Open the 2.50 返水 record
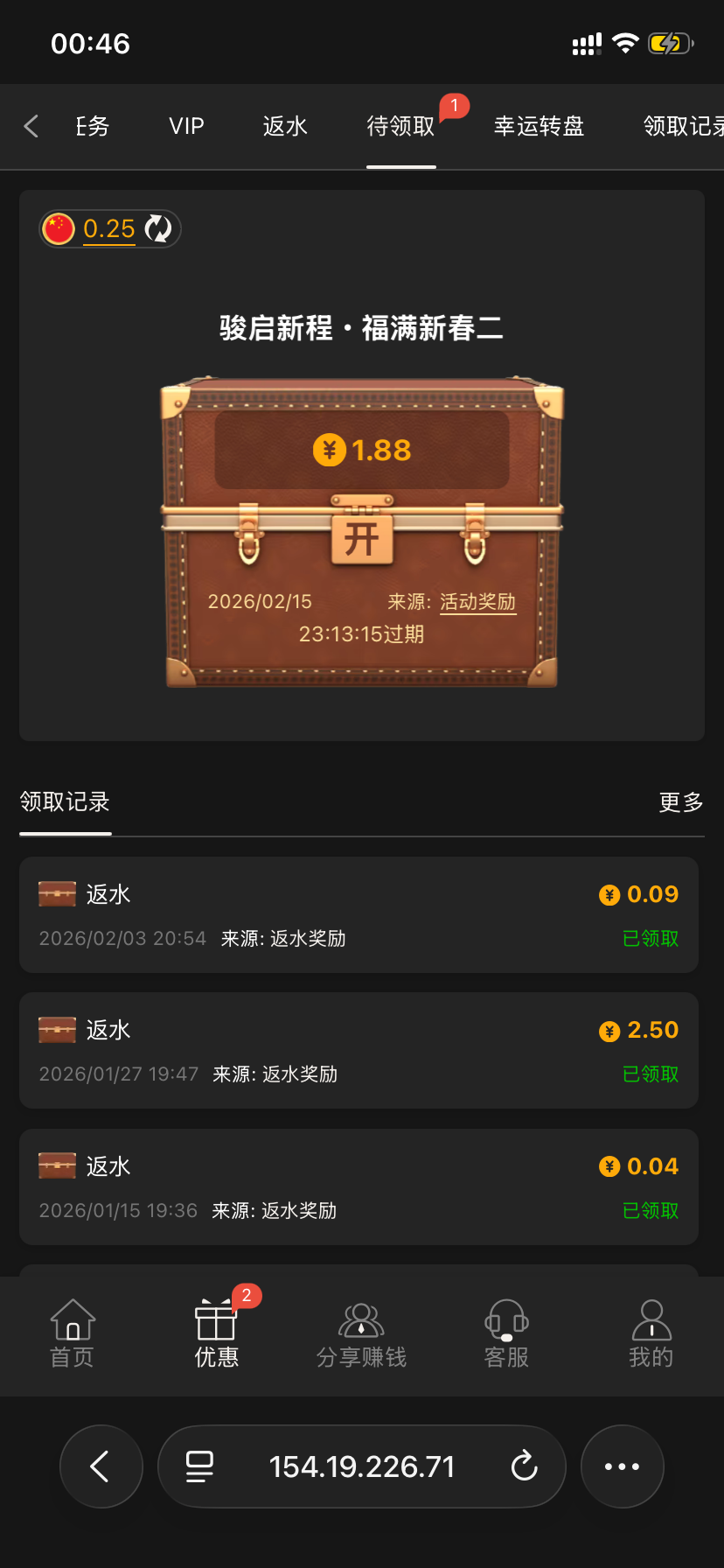Image resolution: width=724 pixels, height=1568 pixels. tap(359, 1051)
